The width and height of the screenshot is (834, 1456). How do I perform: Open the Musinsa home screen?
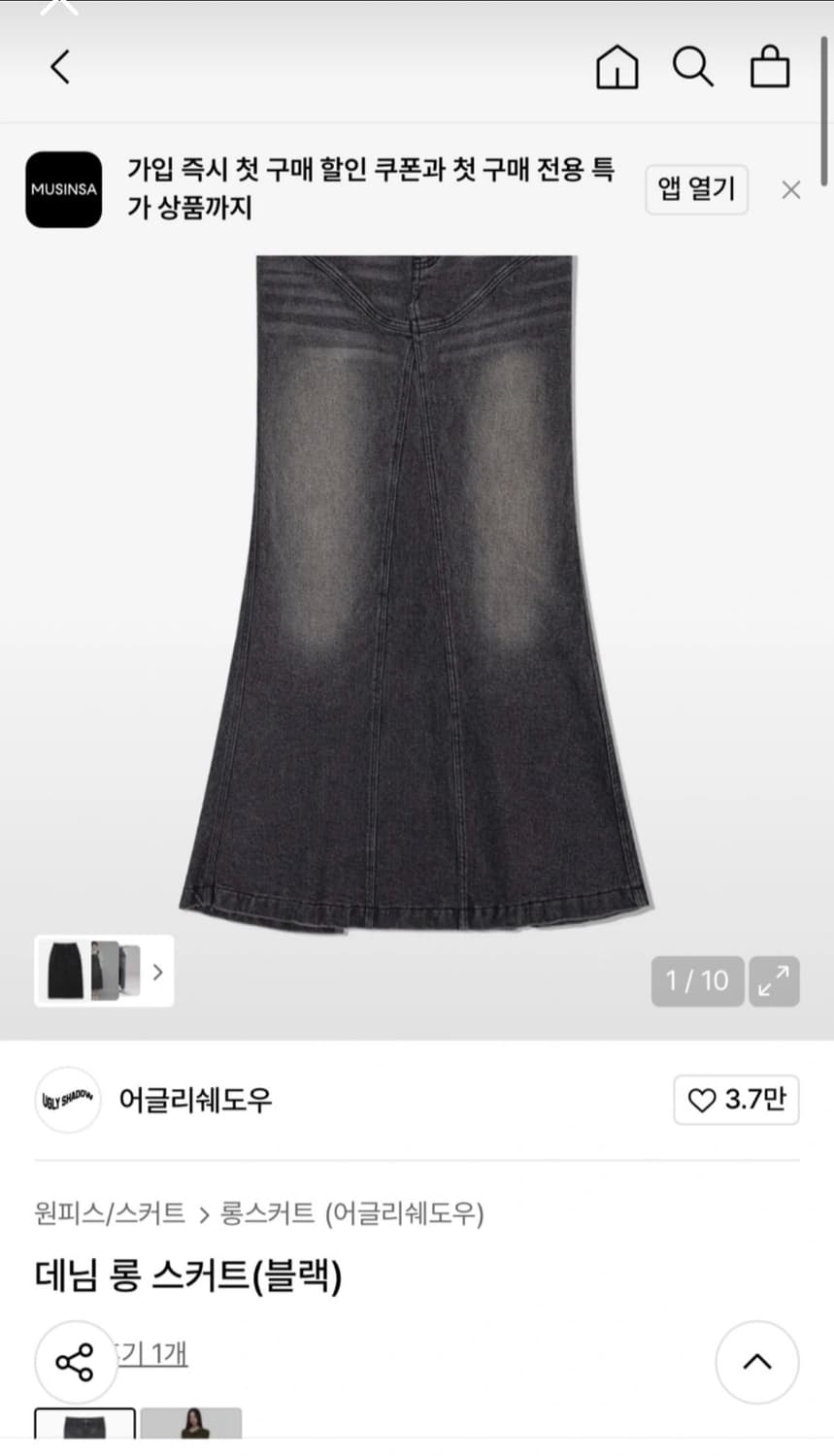click(x=617, y=67)
